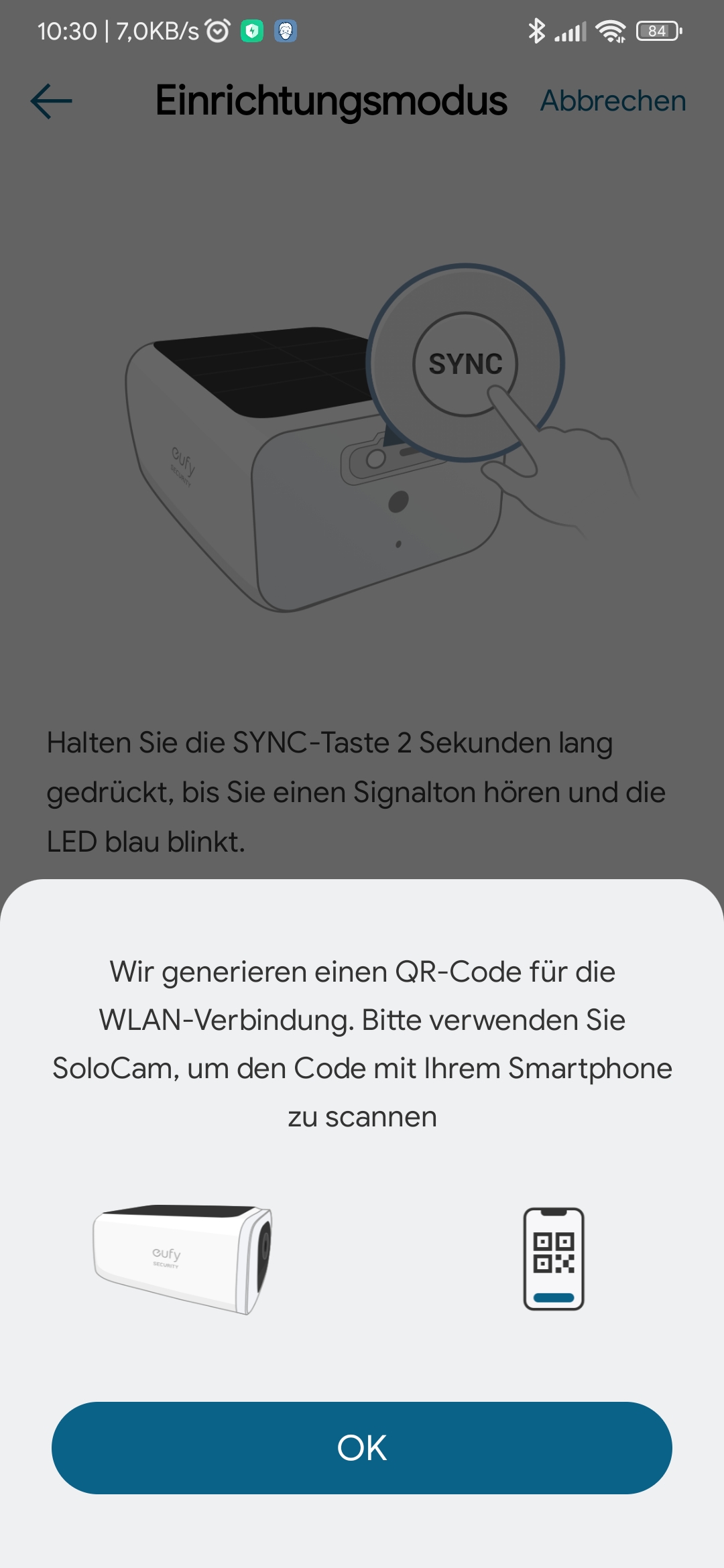724x1568 pixels.
Task: Cancel setup via Abbrechen
Action: 613,101
